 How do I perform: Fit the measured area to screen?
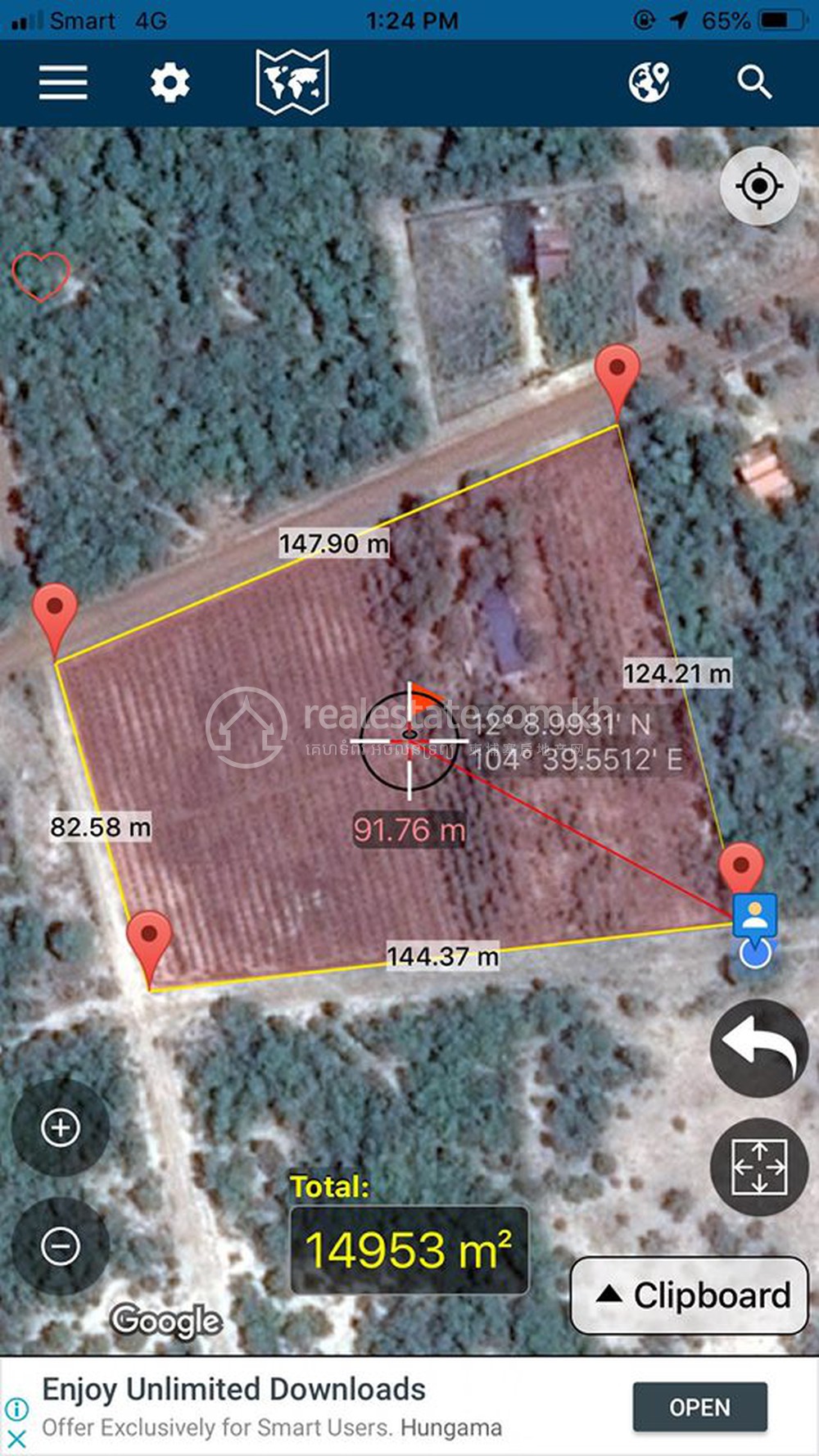(759, 1166)
